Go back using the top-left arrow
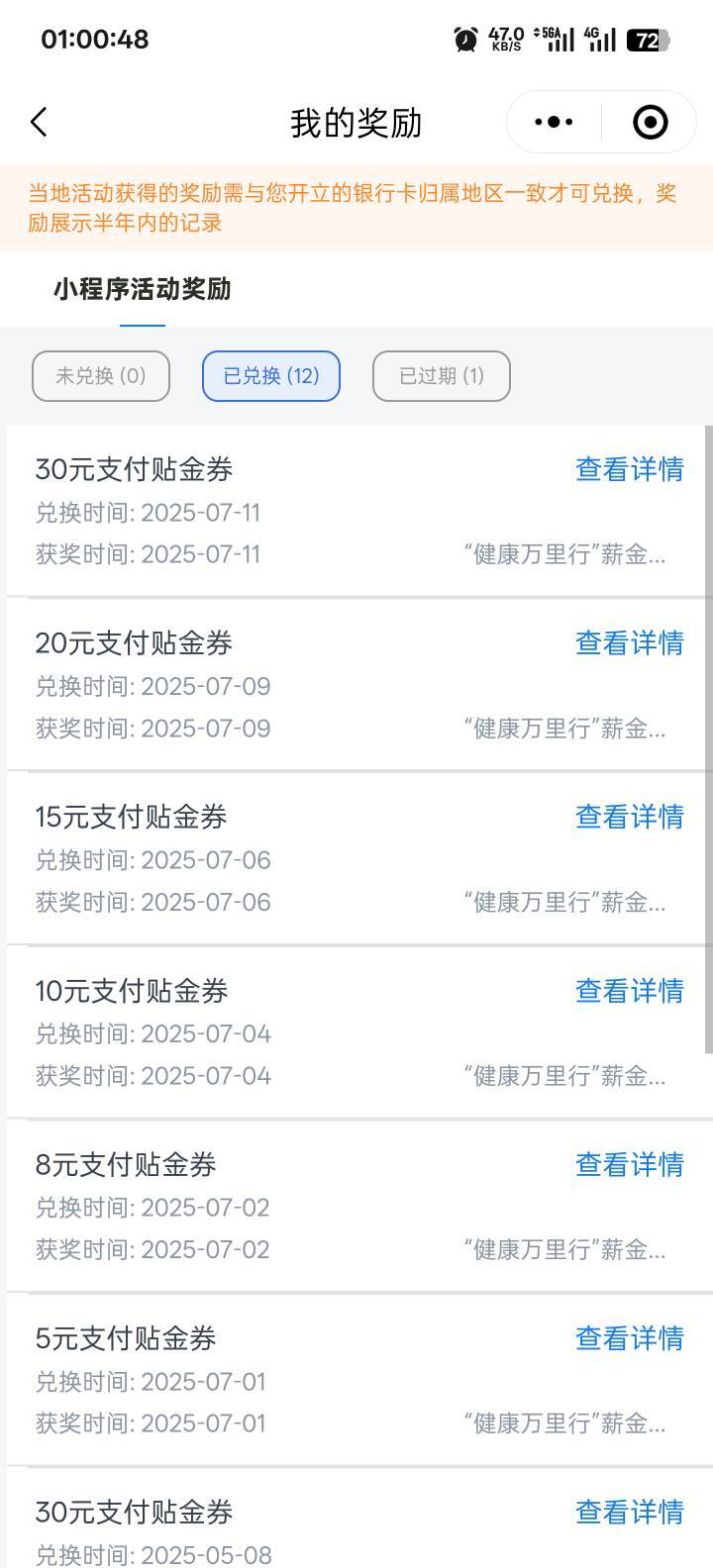This screenshot has height=1568, width=713. [39, 123]
